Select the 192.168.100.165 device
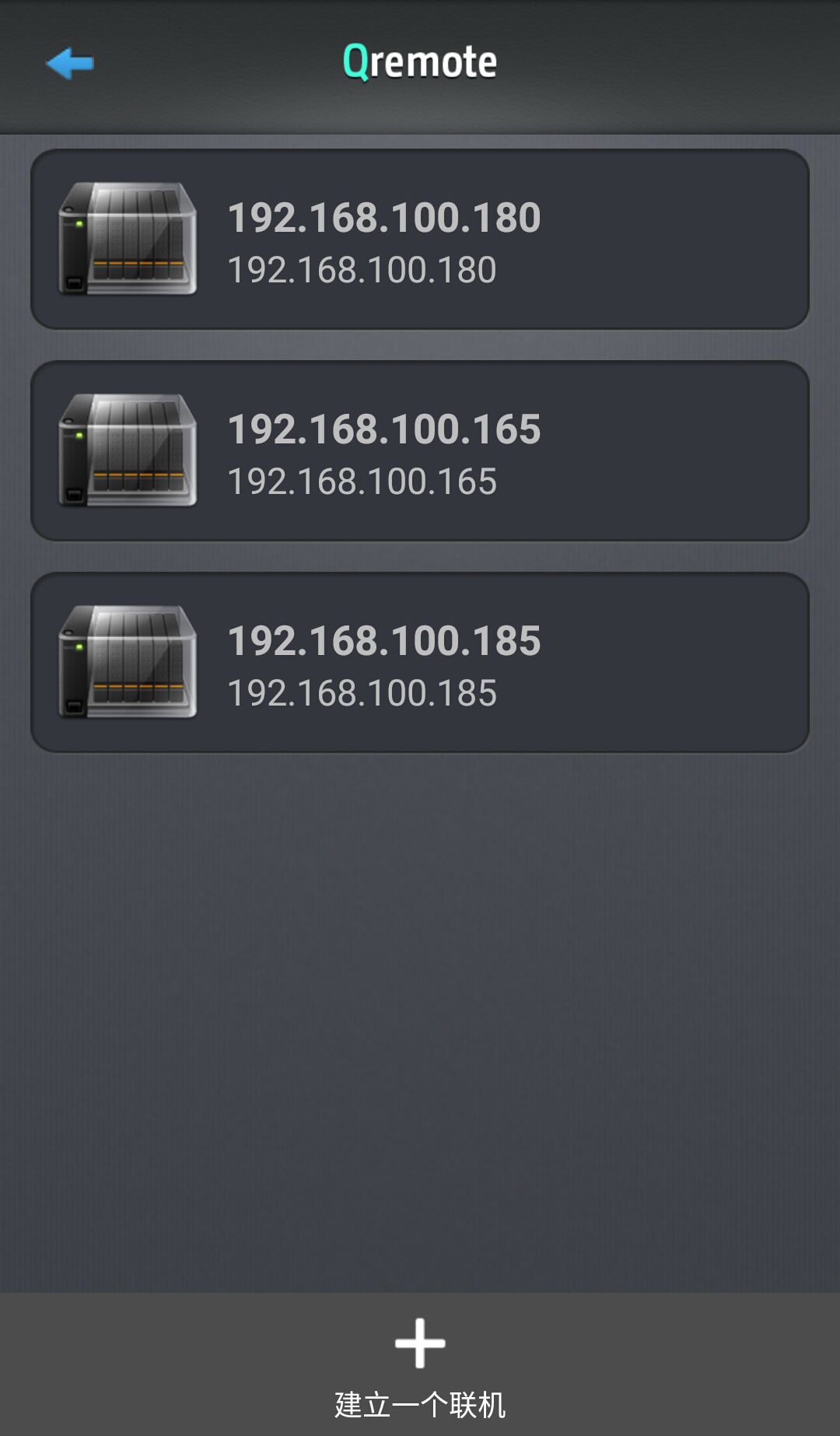 click(x=420, y=451)
